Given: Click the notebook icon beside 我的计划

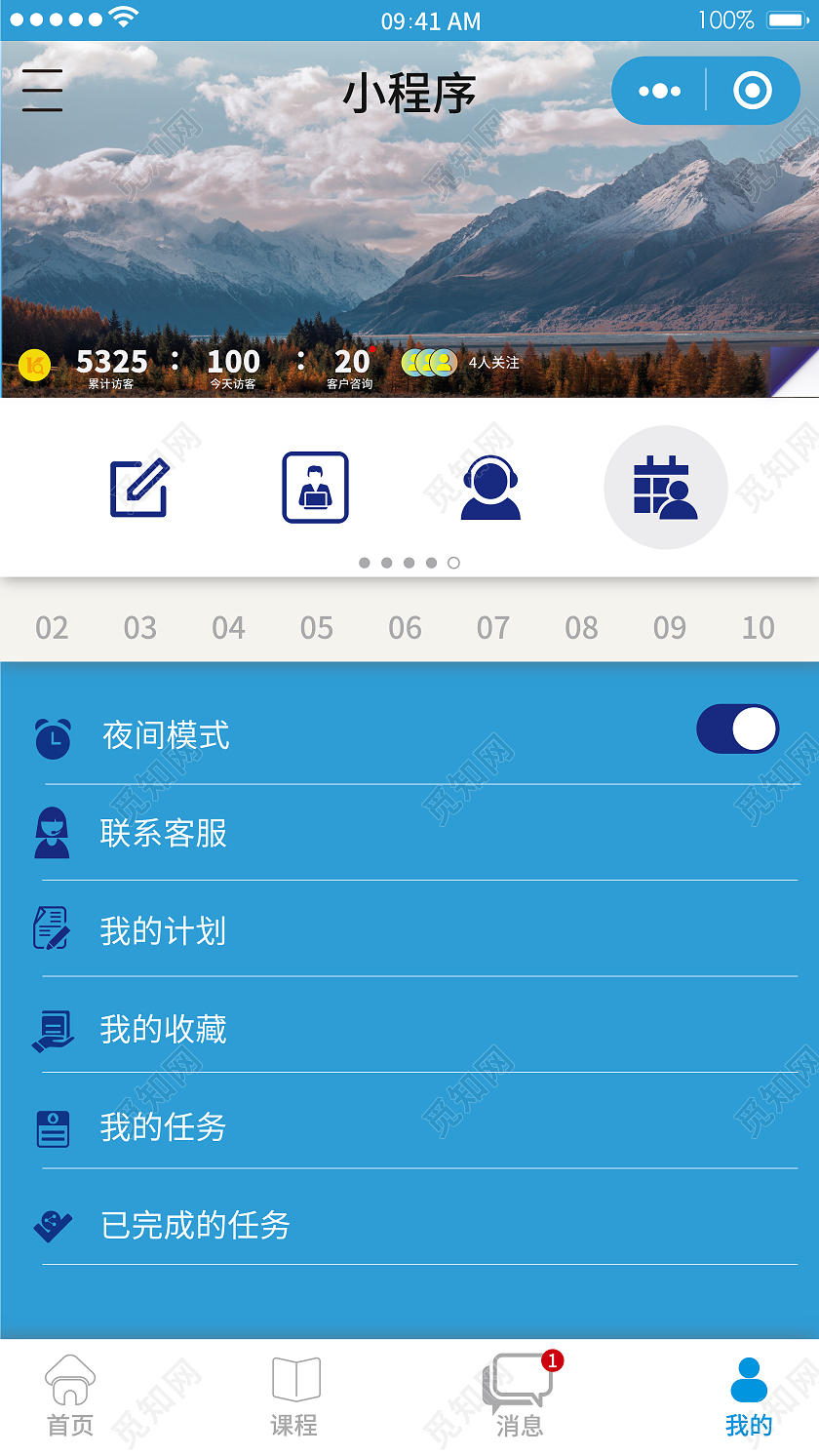Looking at the screenshot, I should (54, 932).
